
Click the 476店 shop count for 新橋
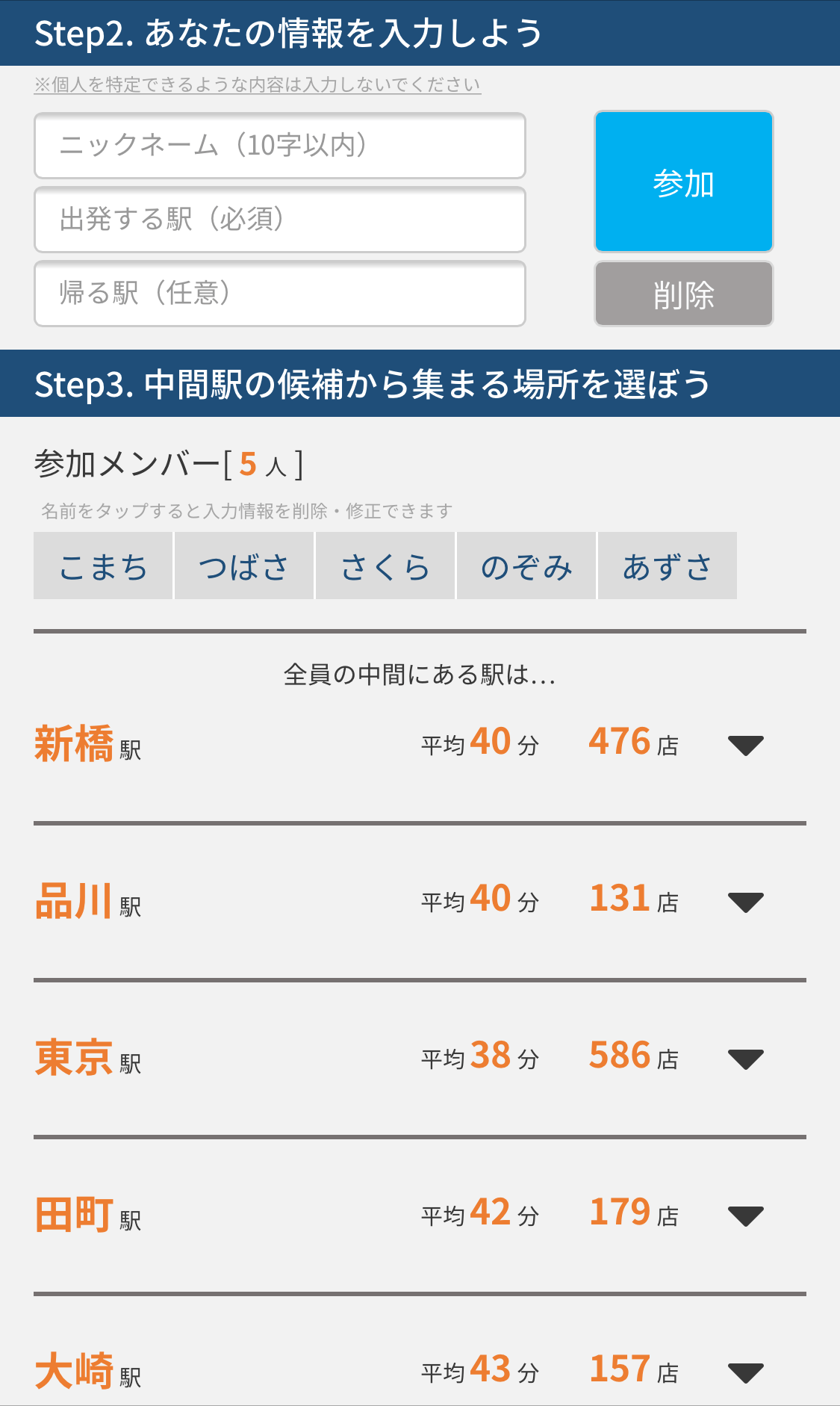[633, 743]
